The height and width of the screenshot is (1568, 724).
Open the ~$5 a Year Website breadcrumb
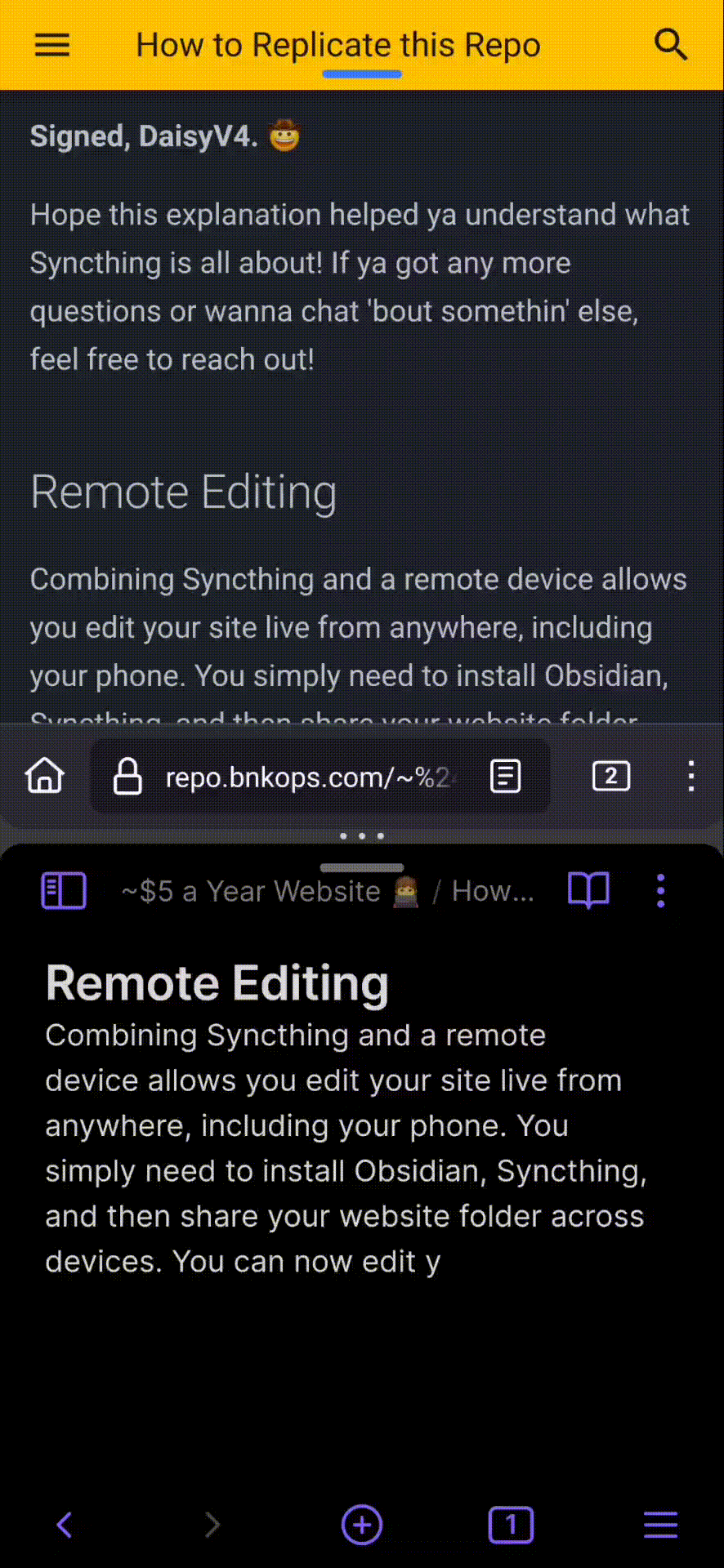270,891
